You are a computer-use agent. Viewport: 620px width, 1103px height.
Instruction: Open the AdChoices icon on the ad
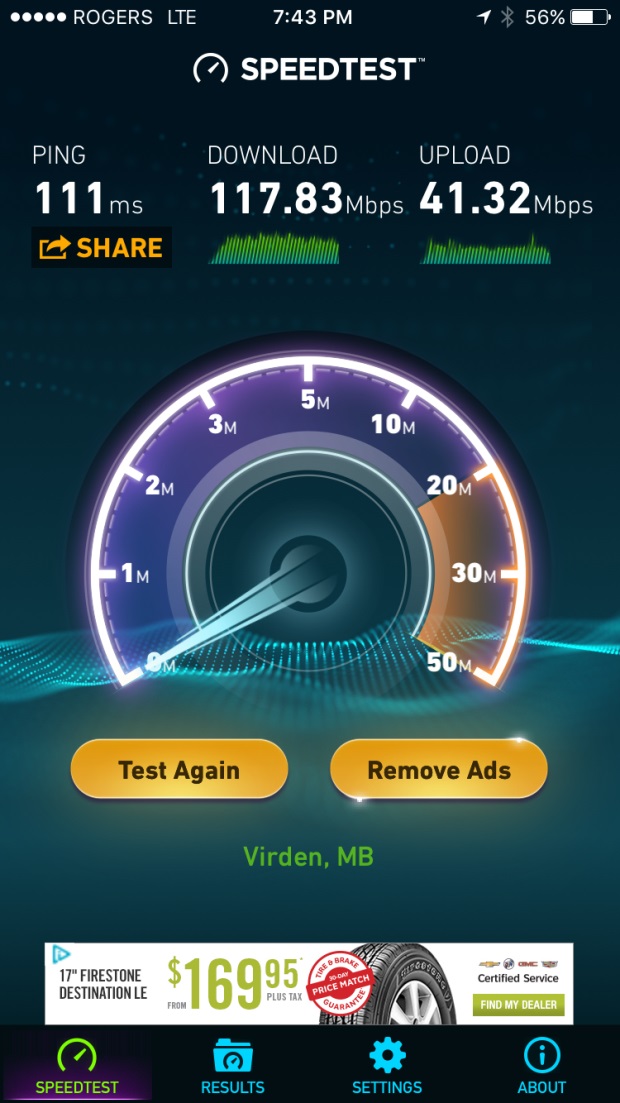coord(60,955)
